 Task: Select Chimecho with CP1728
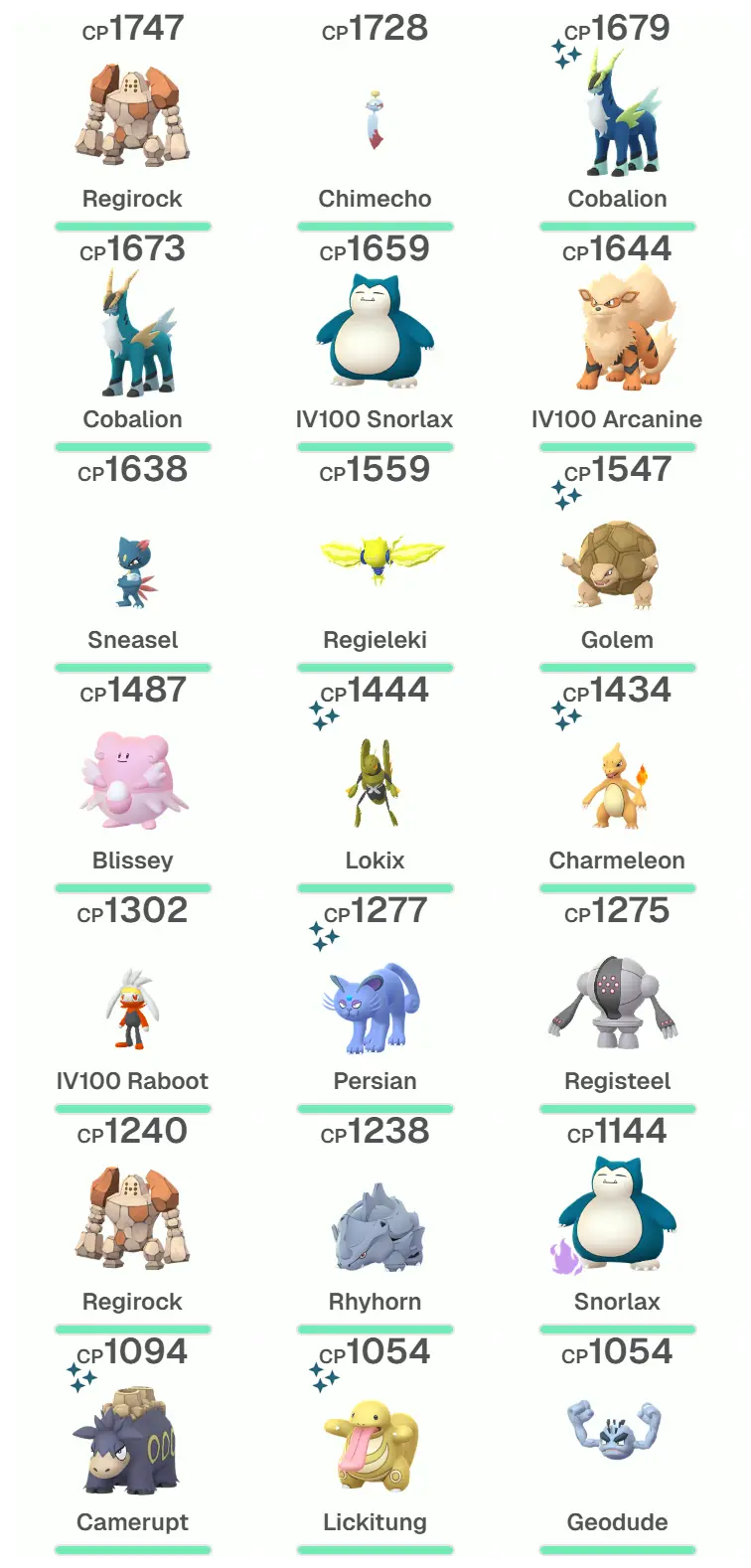click(x=375, y=119)
